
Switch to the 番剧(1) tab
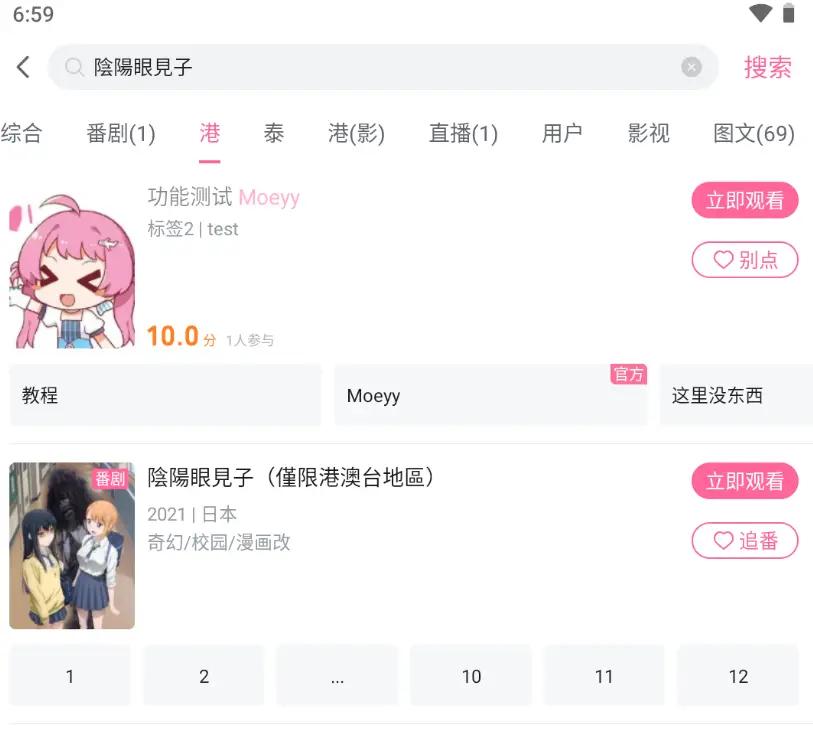pos(121,133)
